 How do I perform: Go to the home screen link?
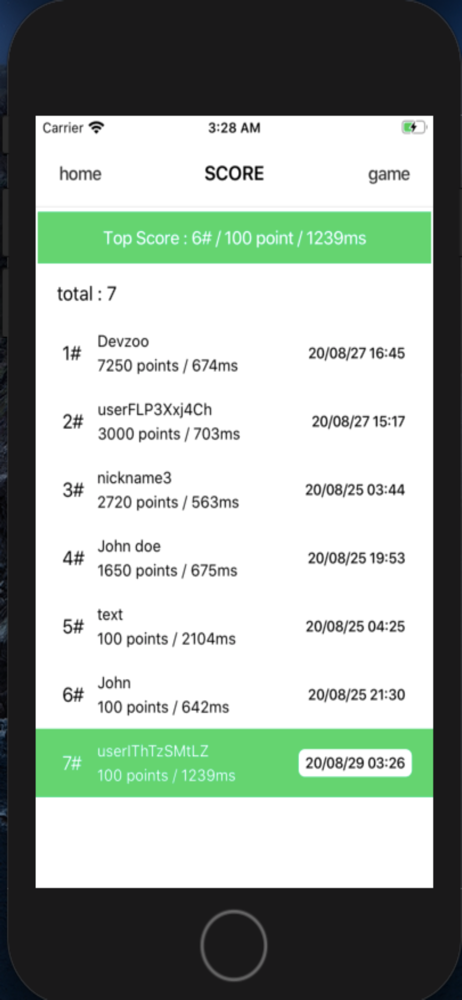(x=80, y=173)
